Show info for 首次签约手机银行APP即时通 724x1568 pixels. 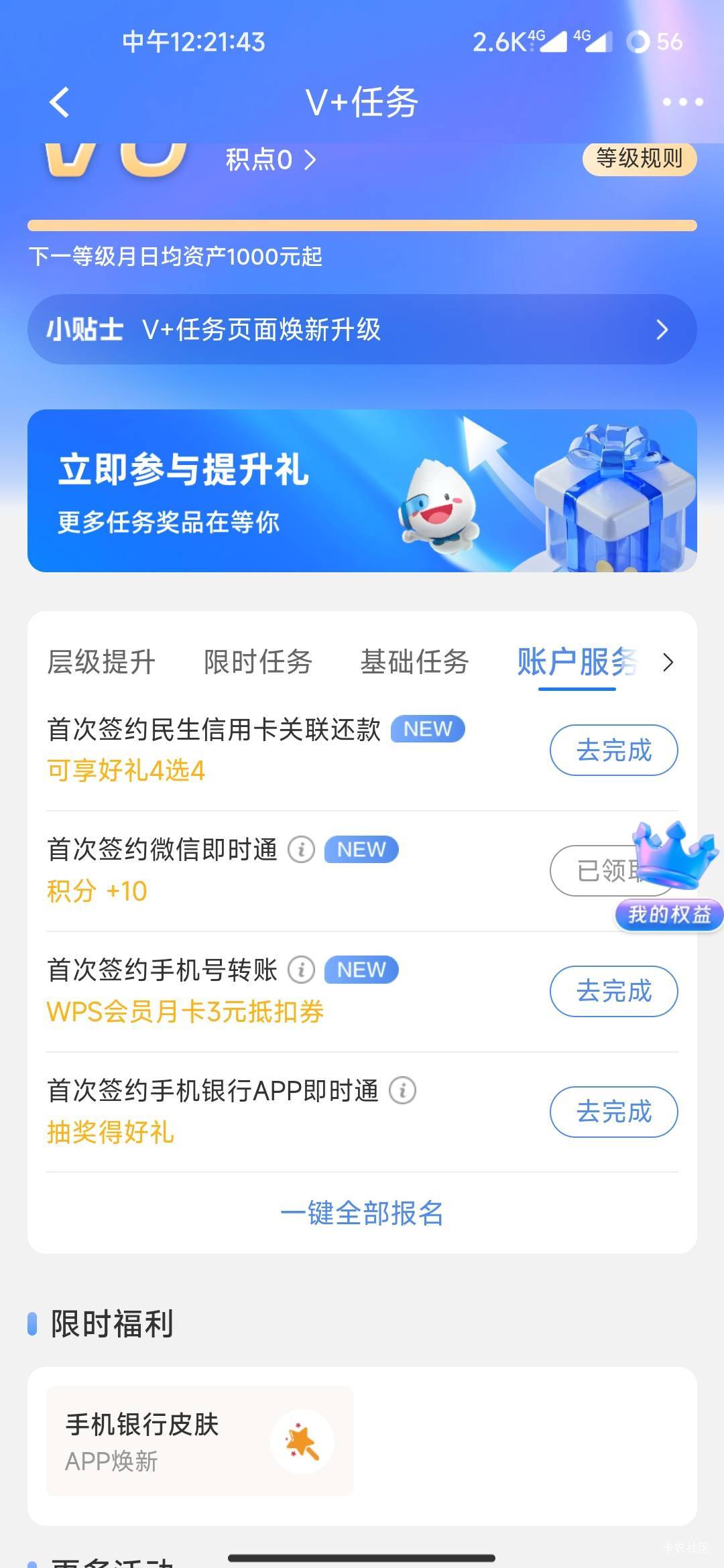[x=403, y=1090]
